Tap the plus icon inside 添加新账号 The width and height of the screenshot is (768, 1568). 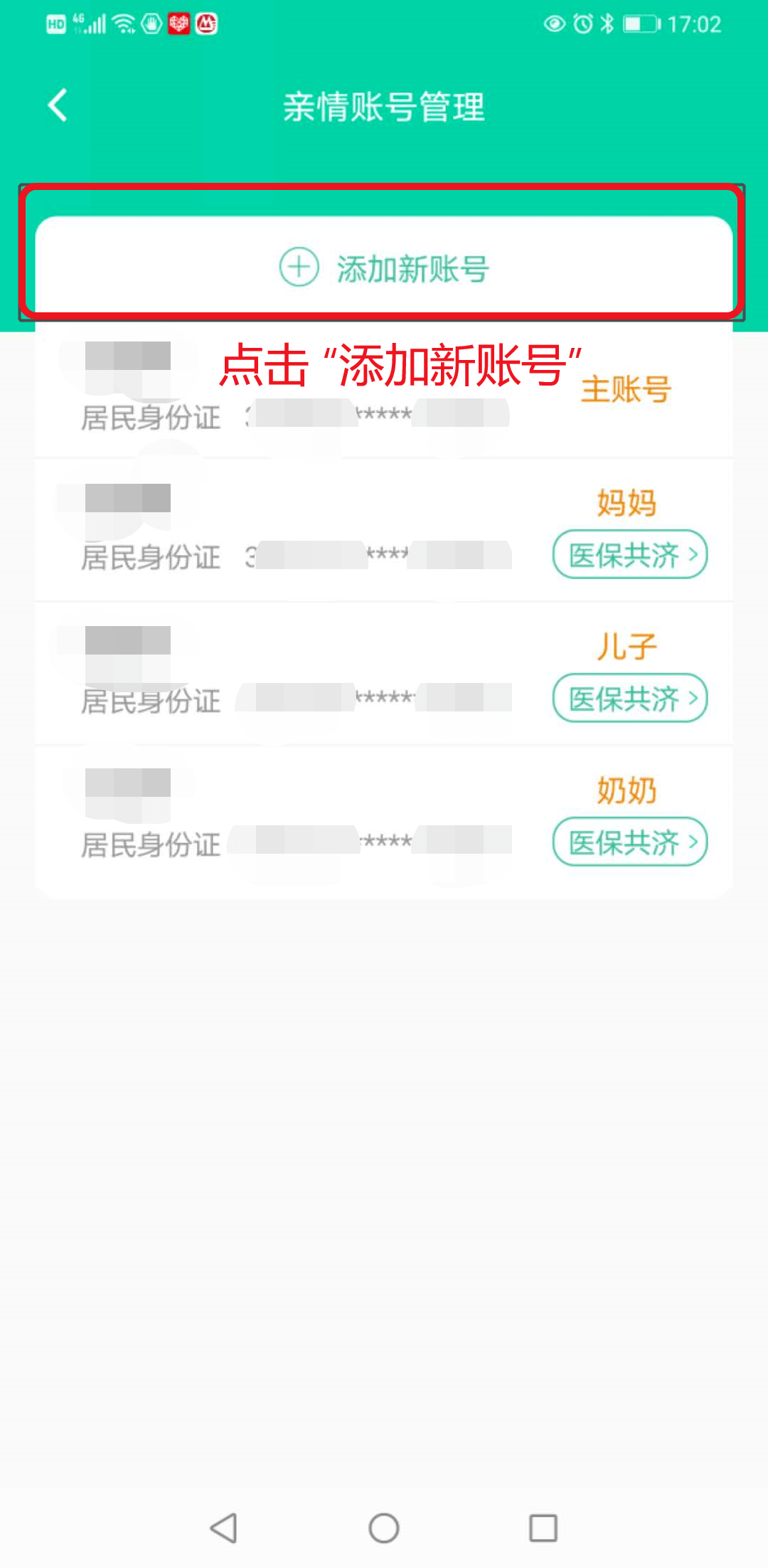298,269
